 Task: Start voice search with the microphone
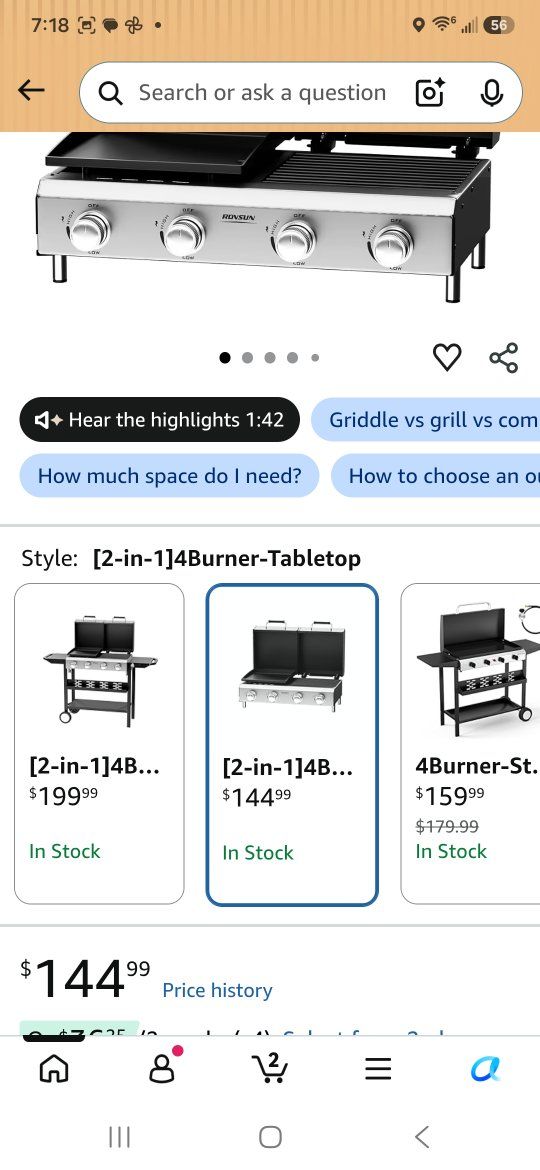point(491,93)
